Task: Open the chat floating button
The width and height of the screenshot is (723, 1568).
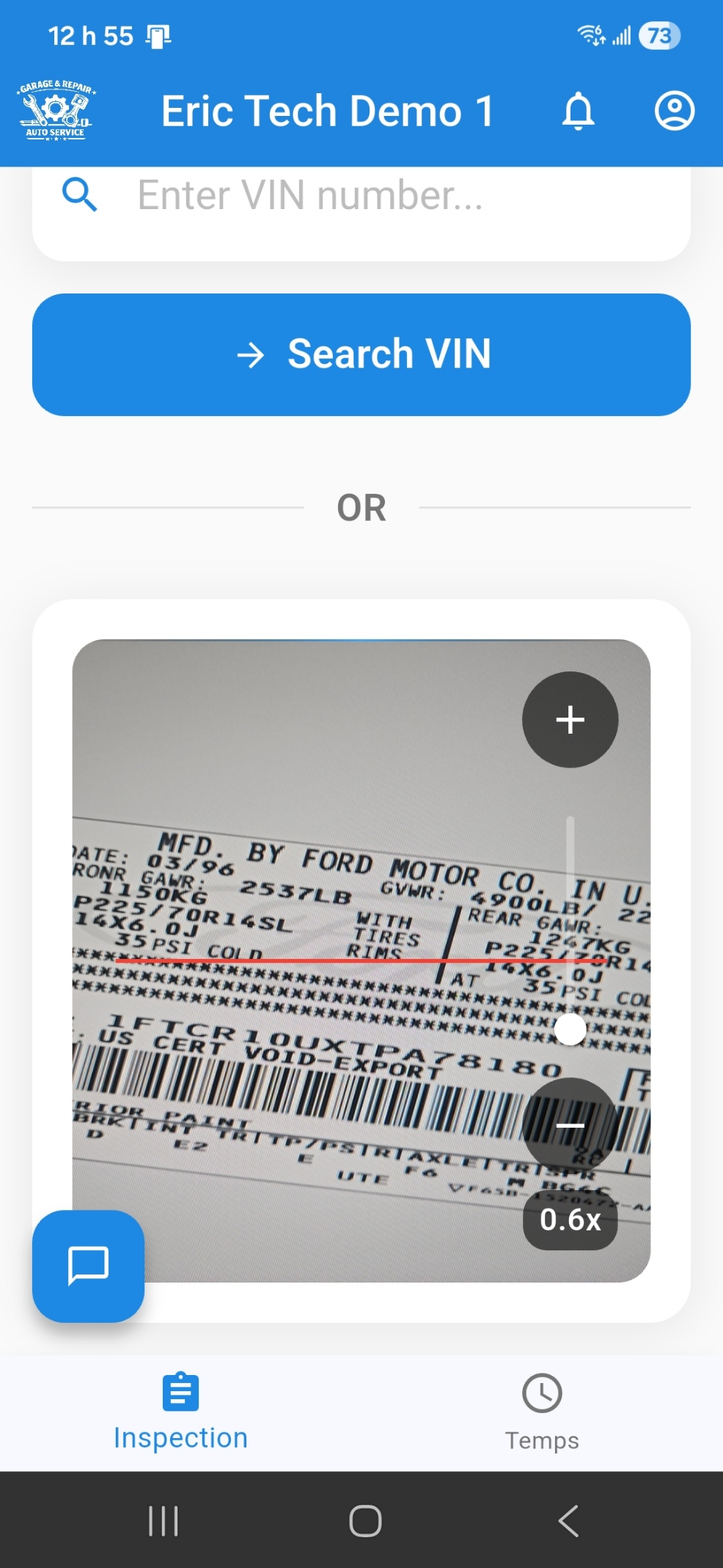Action: (88, 1266)
